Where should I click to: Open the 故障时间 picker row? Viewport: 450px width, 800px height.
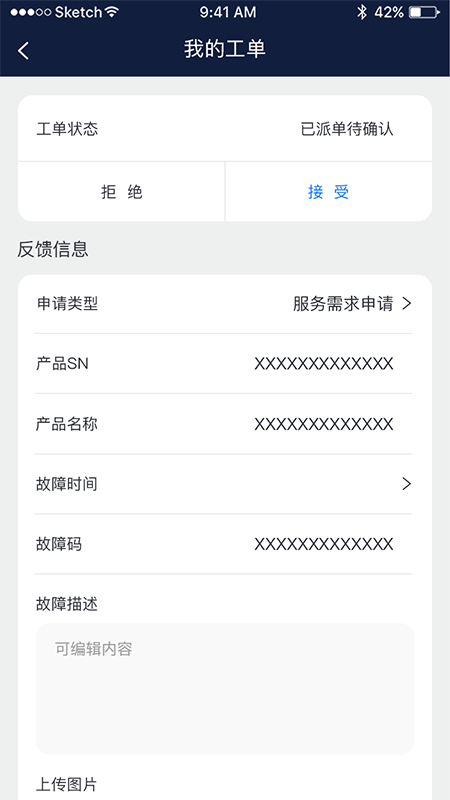[x=223, y=484]
